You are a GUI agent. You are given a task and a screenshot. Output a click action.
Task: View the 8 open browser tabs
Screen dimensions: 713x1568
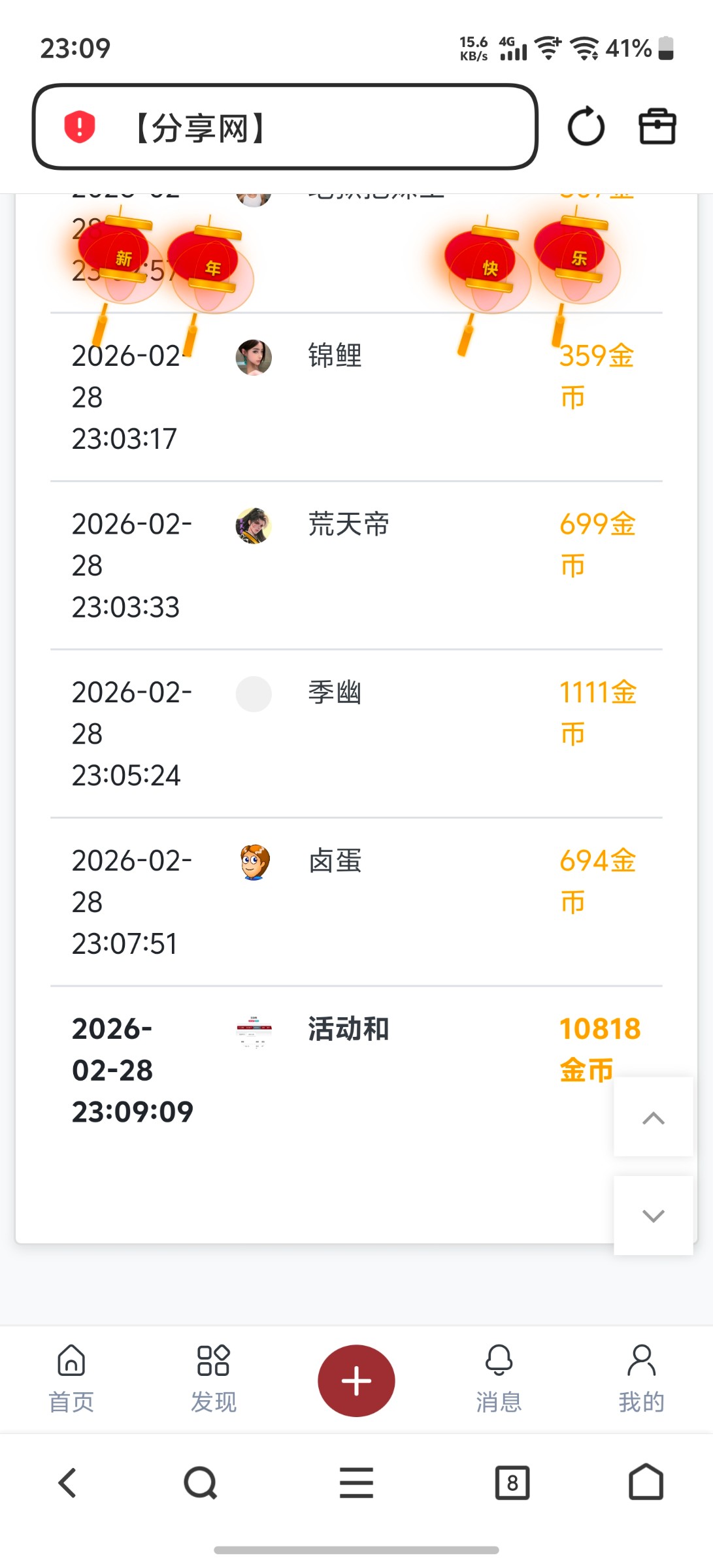tap(512, 1482)
